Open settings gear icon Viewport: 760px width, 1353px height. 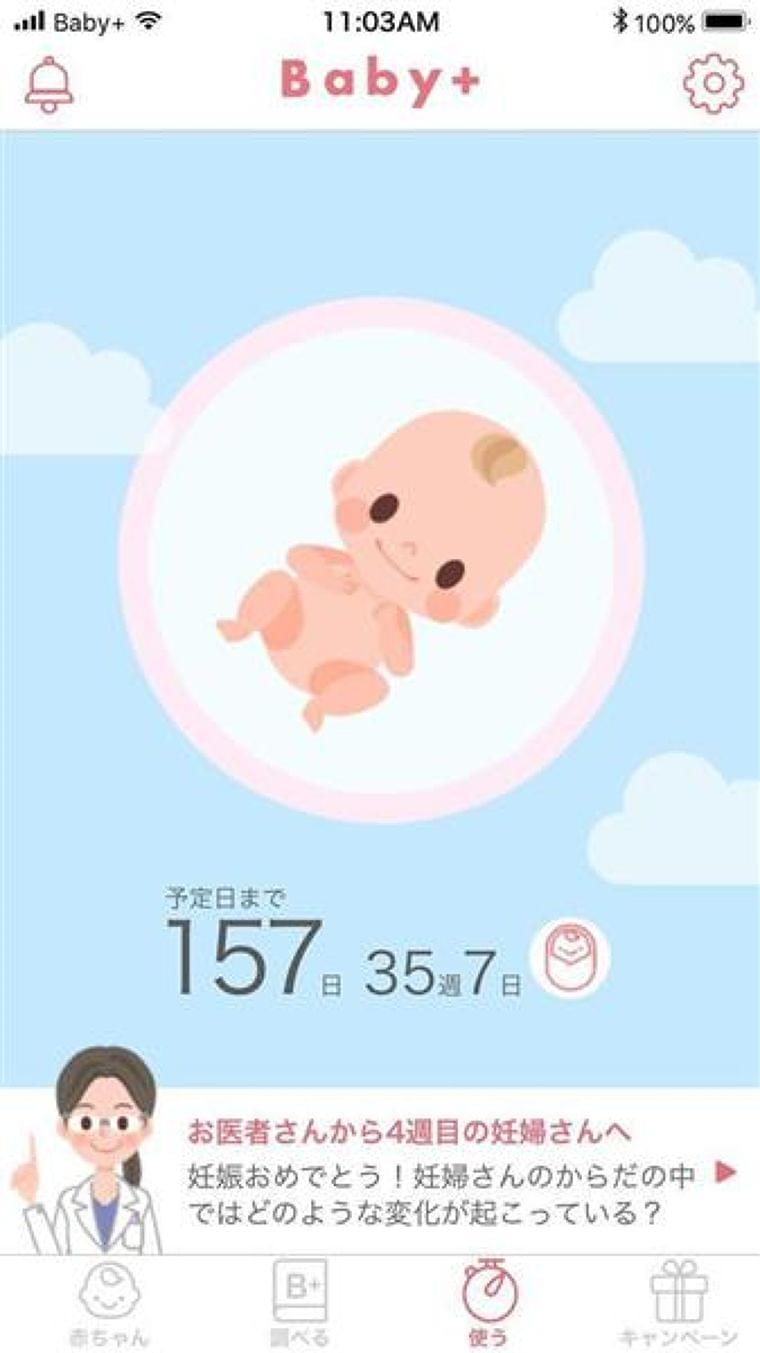pyautogui.click(x=713, y=84)
